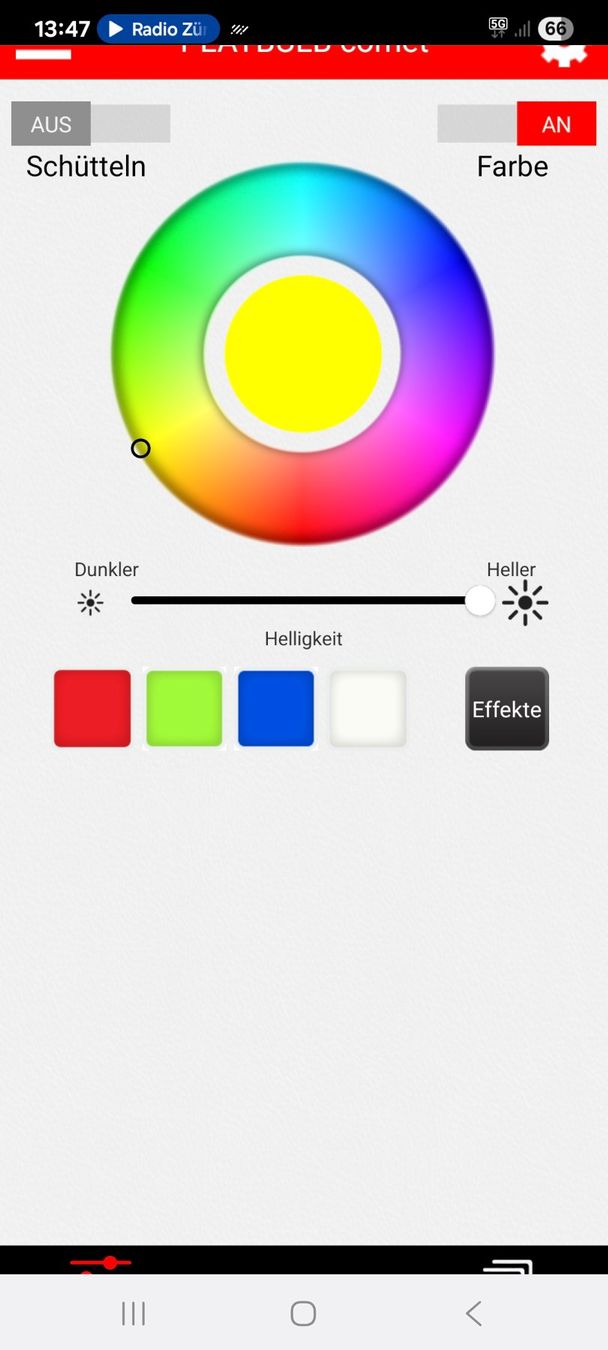Open the bottom right list tab
The width and height of the screenshot is (608, 1350).
click(507, 1266)
